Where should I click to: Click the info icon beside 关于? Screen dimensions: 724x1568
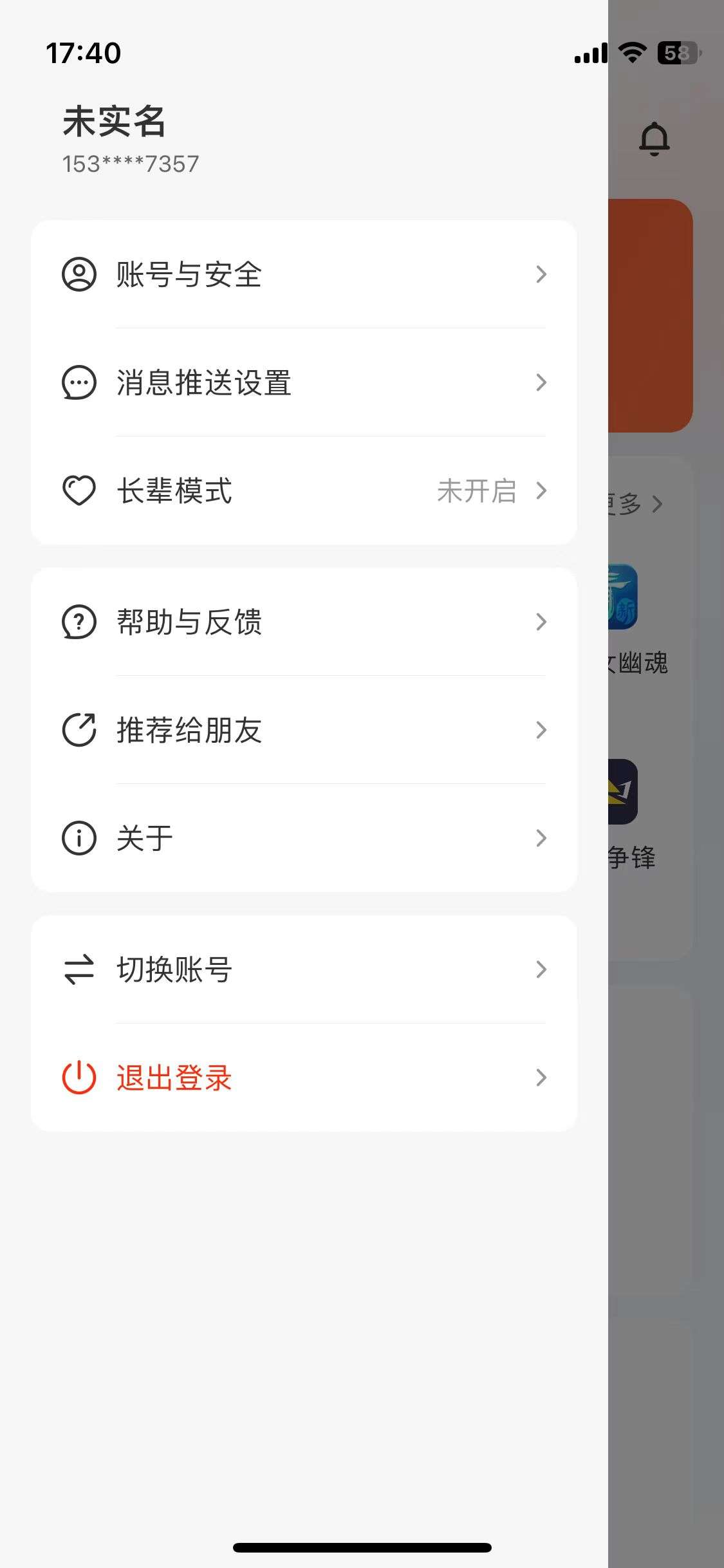point(79,837)
